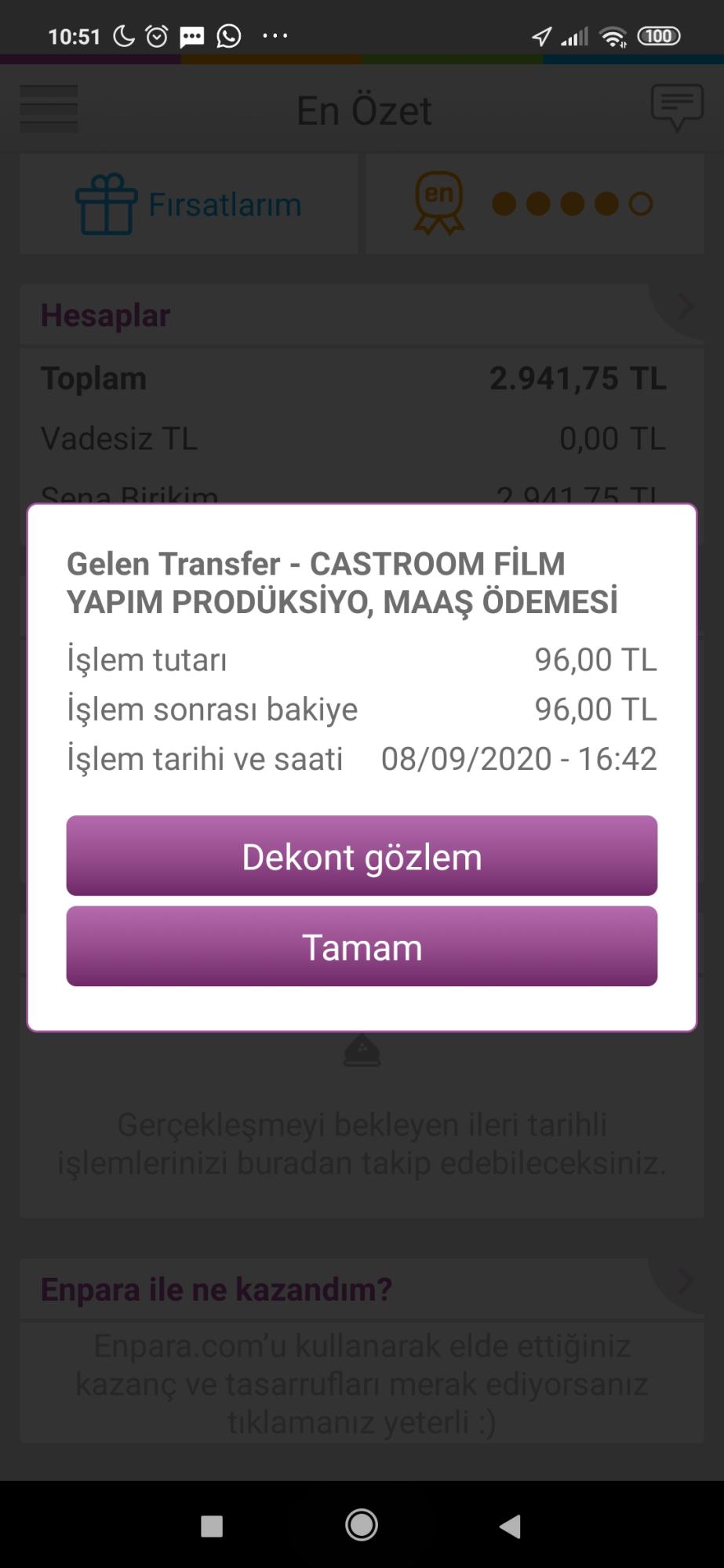Viewport: 724px width, 1568px height.
Task: Go back using the system back button
Action: pyautogui.click(x=510, y=1526)
